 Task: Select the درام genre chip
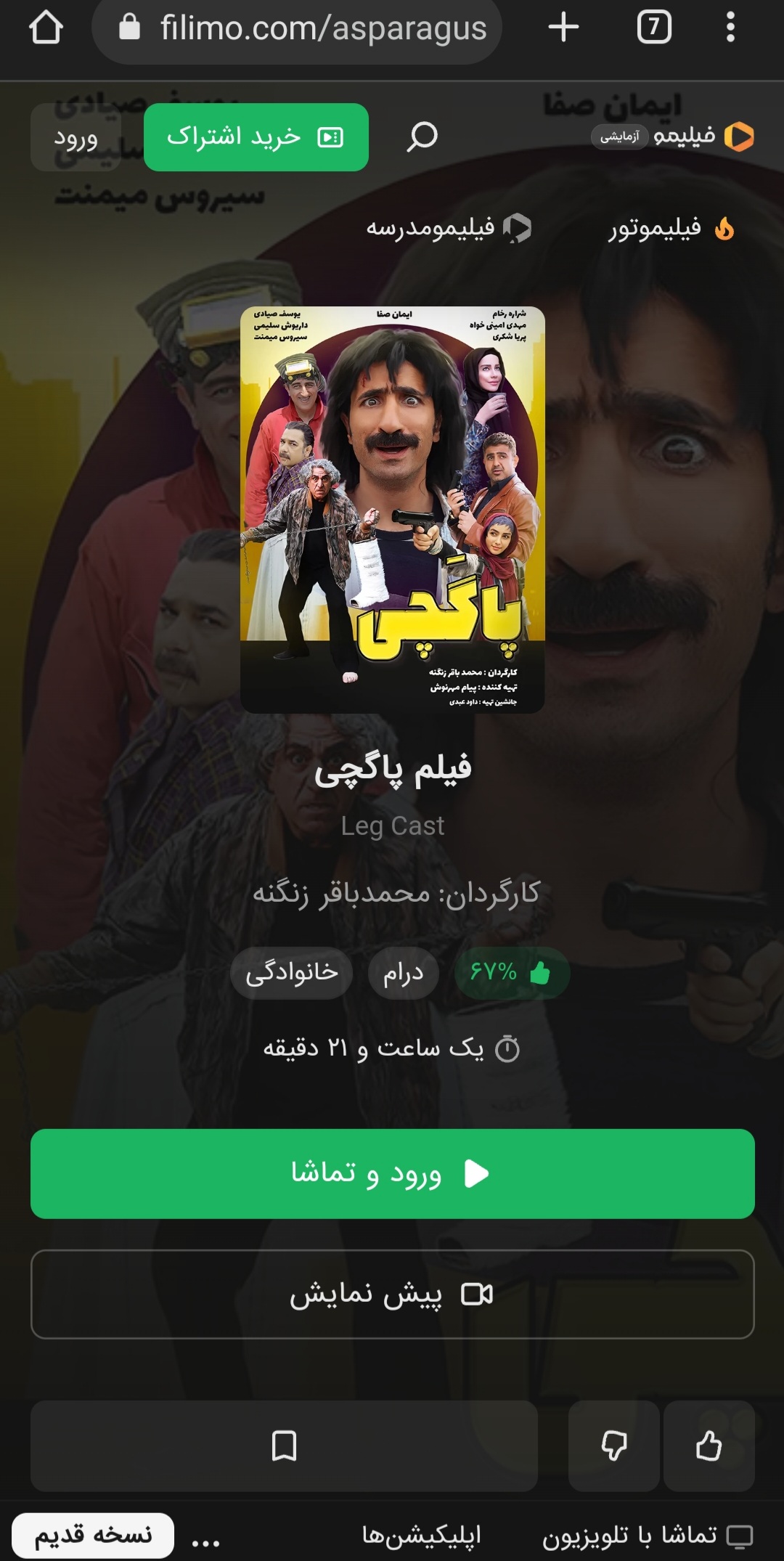[404, 973]
